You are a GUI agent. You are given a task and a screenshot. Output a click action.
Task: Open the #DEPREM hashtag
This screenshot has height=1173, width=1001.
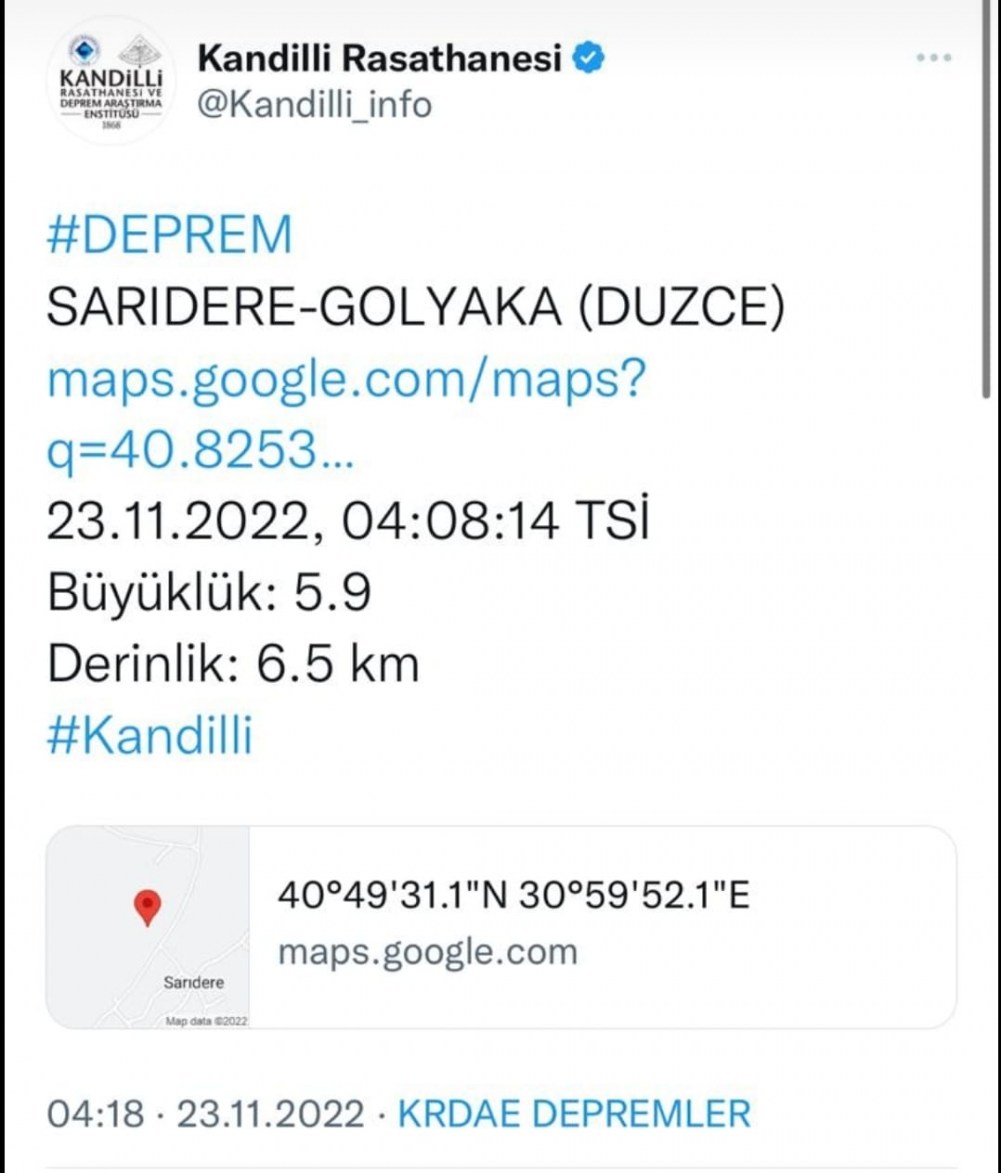(x=169, y=235)
